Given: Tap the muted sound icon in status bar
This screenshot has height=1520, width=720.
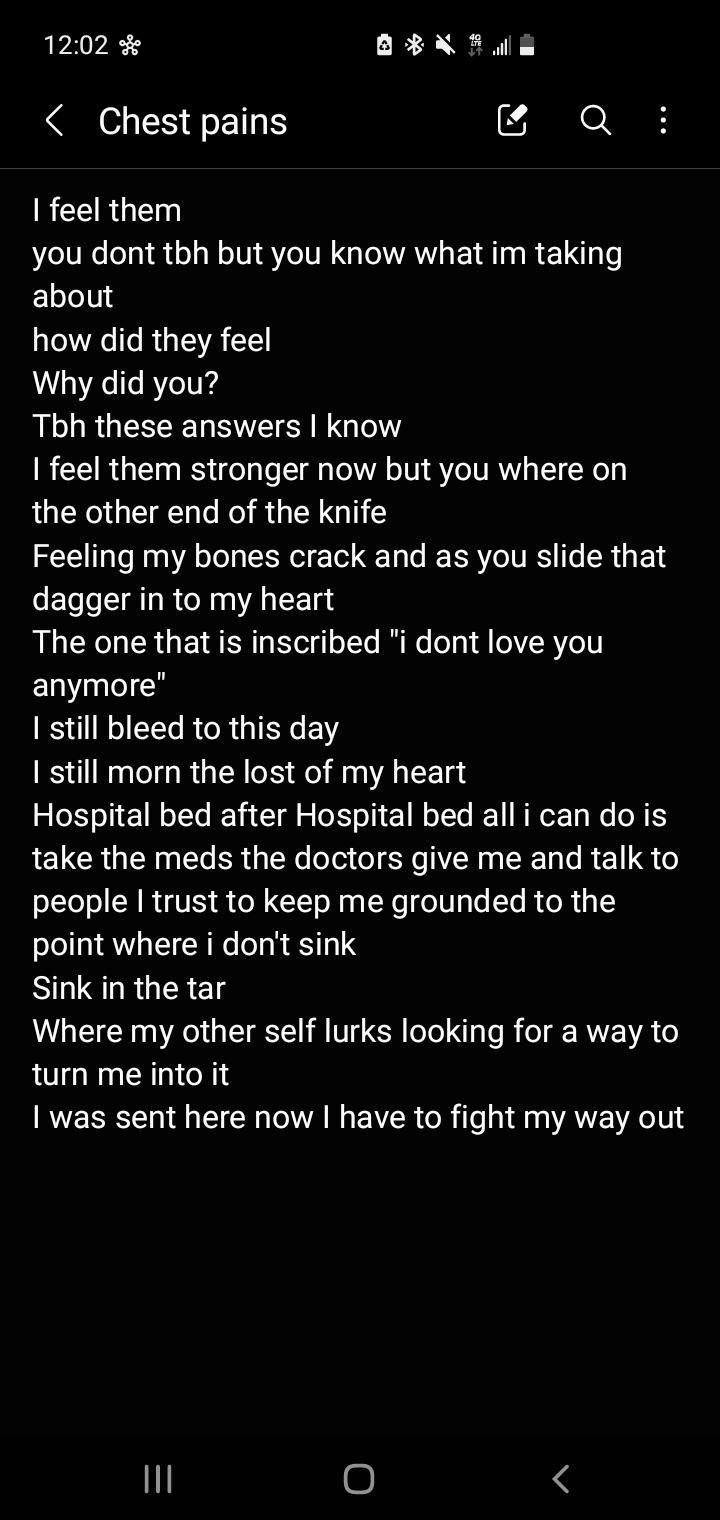Looking at the screenshot, I should point(443,44).
